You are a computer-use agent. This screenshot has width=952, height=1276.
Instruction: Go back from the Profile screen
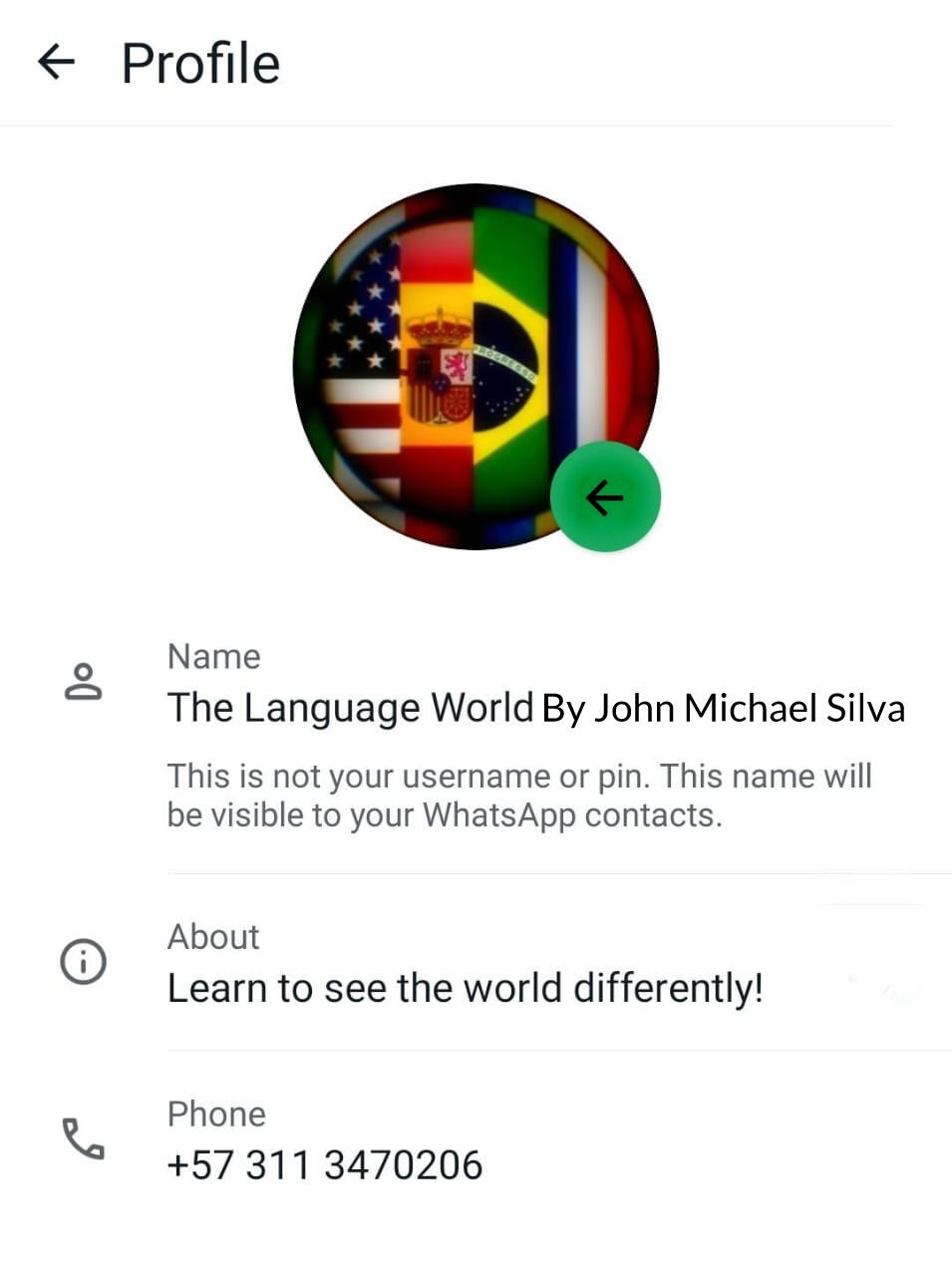coord(57,62)
